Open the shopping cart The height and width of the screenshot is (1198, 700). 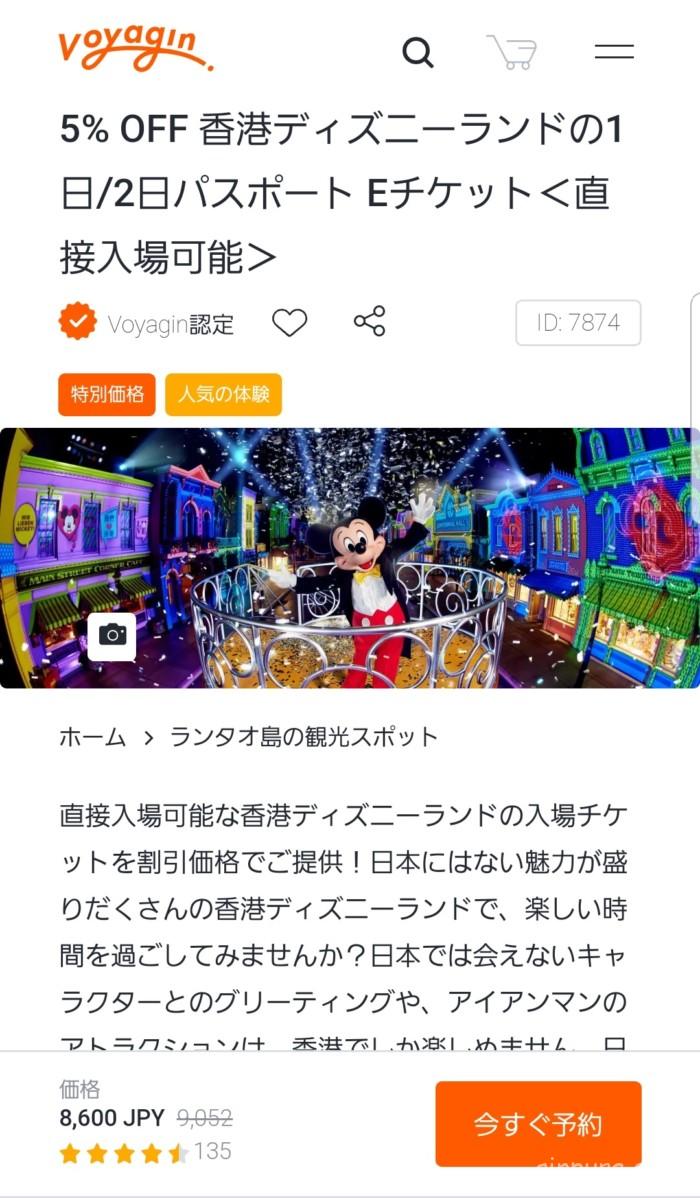point(512,52)
